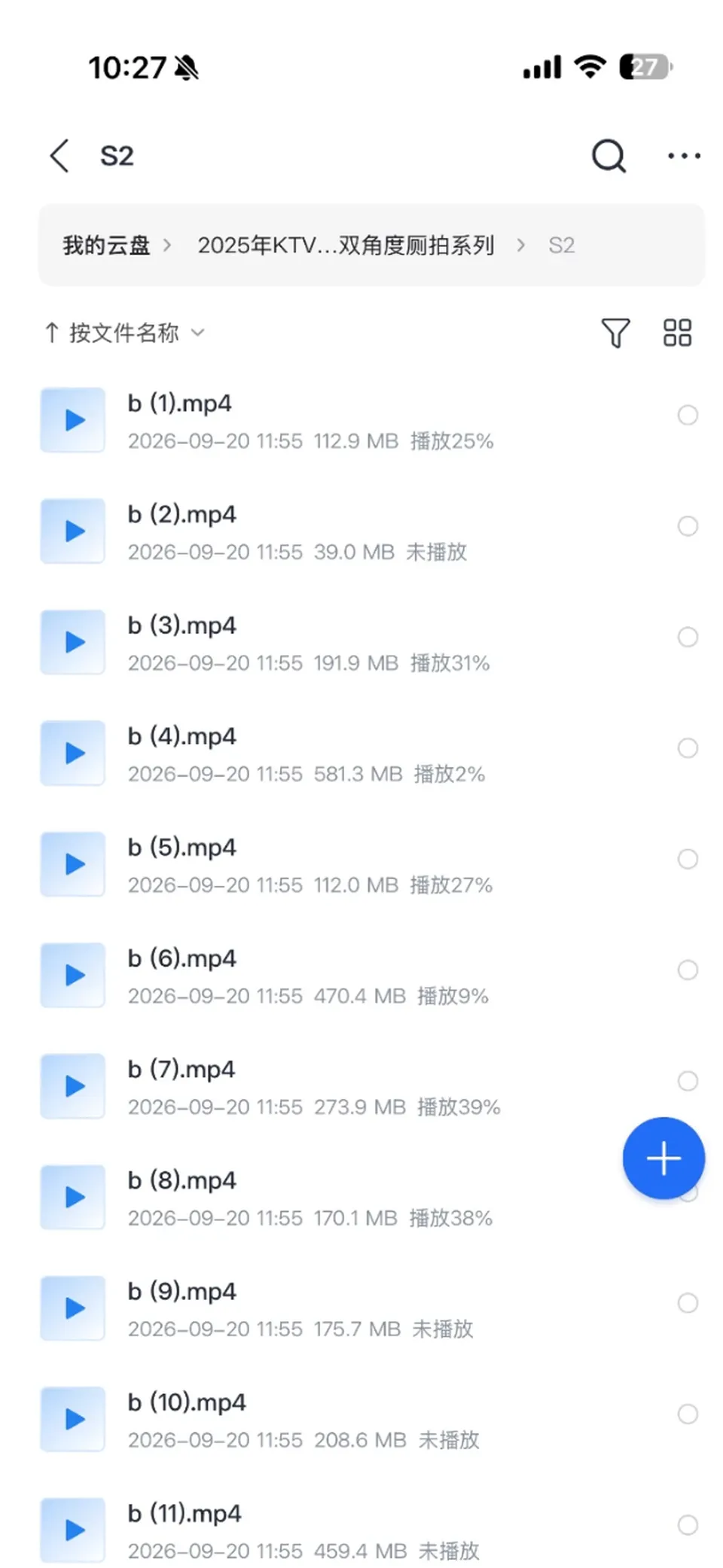Choose the circle beside b (9).mp4

tap(688, 1303)
